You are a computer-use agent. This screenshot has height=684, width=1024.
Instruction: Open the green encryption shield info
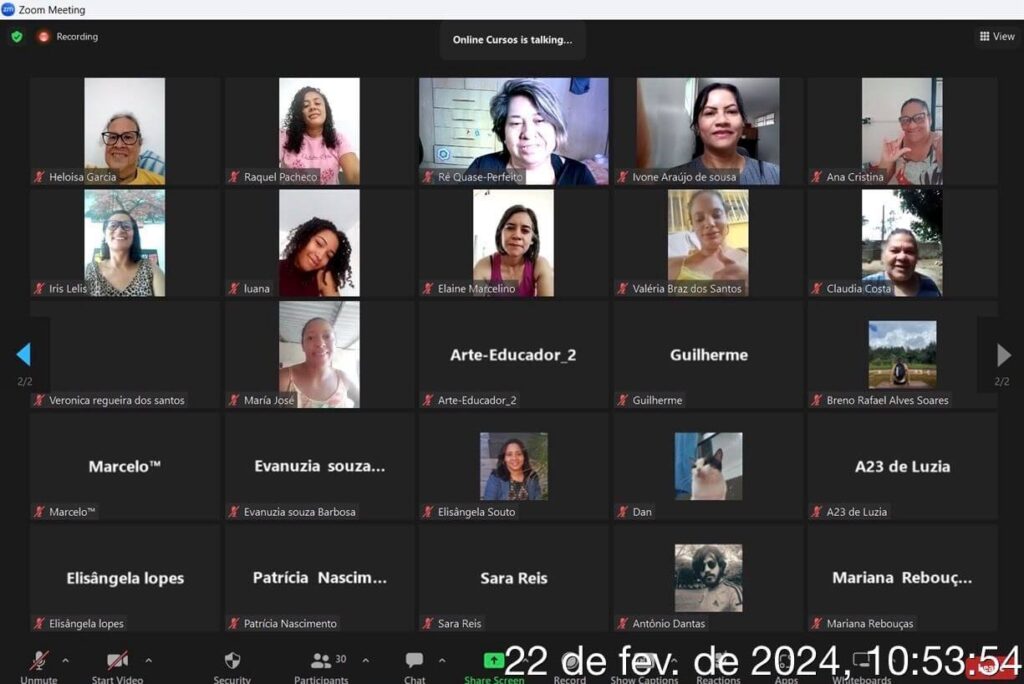pos(17,37)
